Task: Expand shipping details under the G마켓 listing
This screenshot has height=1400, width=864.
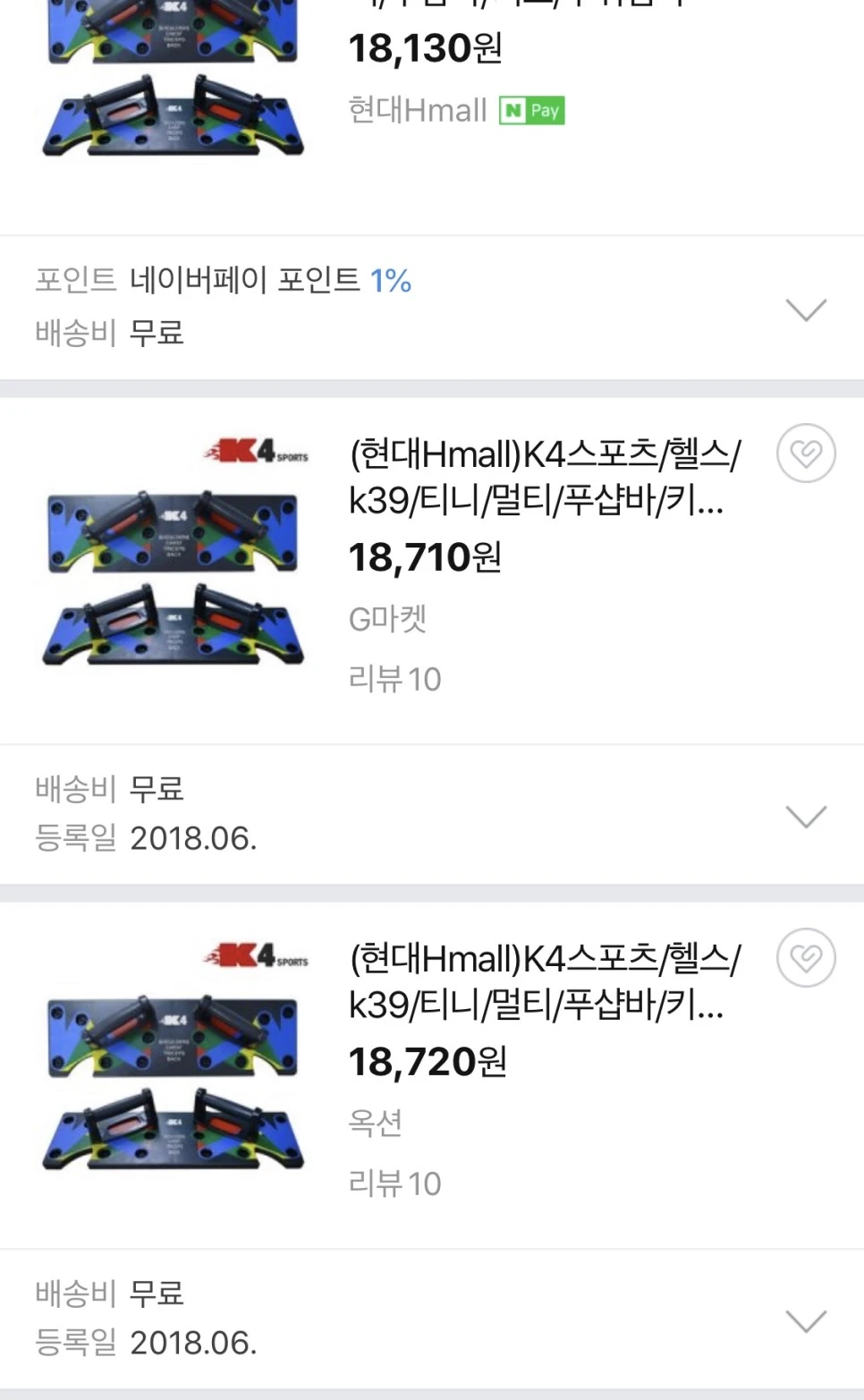Action: point(805,816)
